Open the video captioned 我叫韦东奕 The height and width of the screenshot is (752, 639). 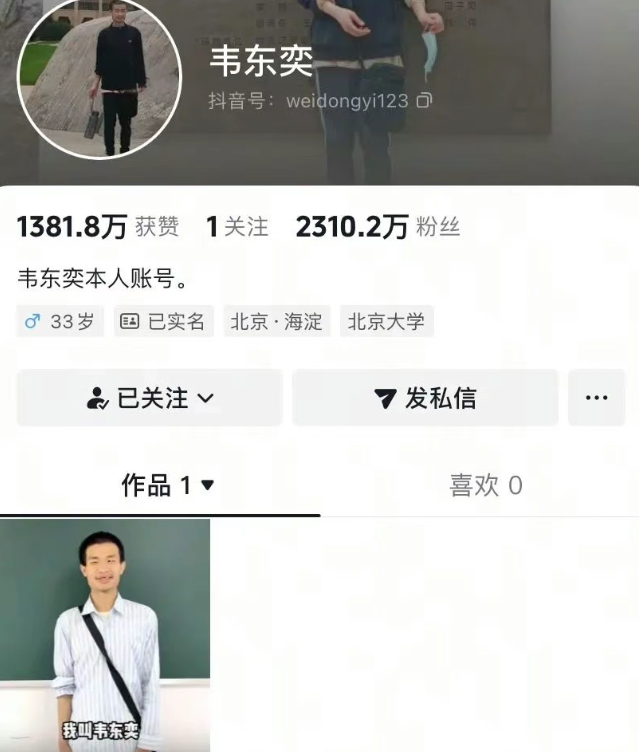[105, 635]
